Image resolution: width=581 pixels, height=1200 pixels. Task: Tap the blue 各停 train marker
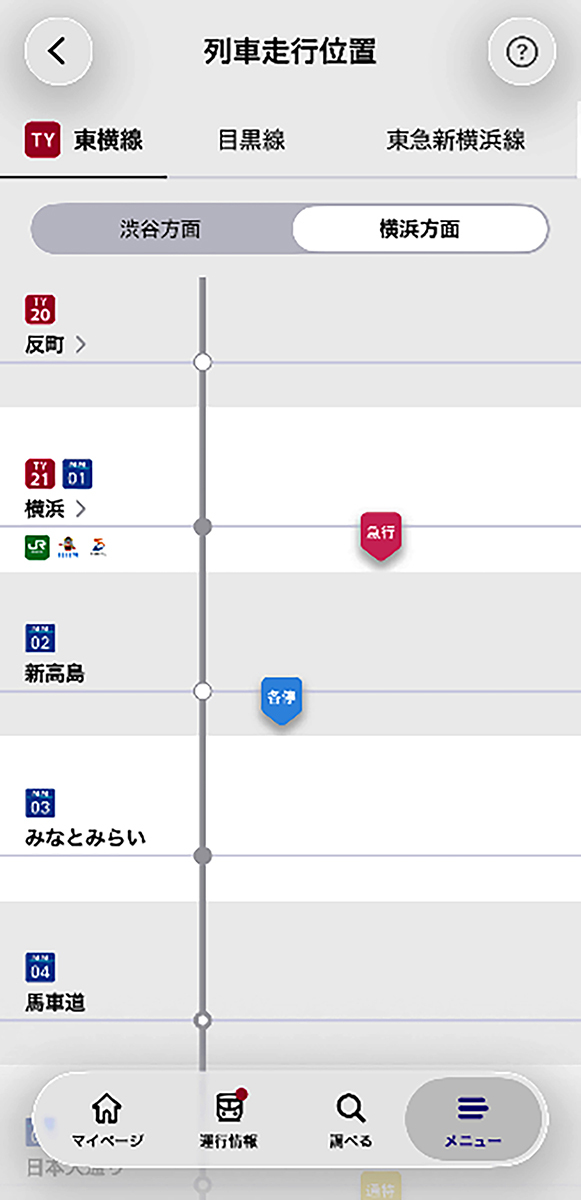281,701
